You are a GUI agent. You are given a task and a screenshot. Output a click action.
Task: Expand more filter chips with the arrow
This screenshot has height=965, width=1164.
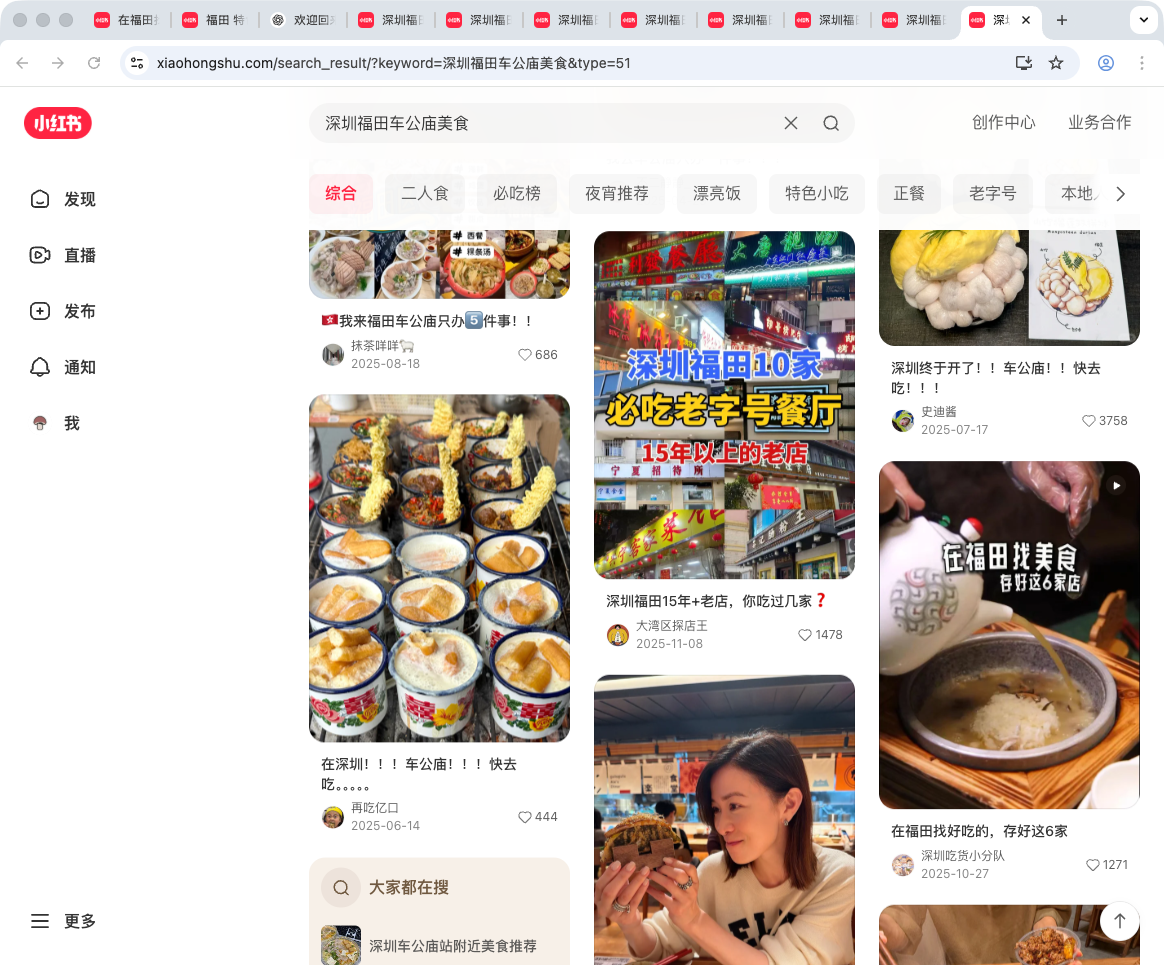click(x=1120, y=194)
